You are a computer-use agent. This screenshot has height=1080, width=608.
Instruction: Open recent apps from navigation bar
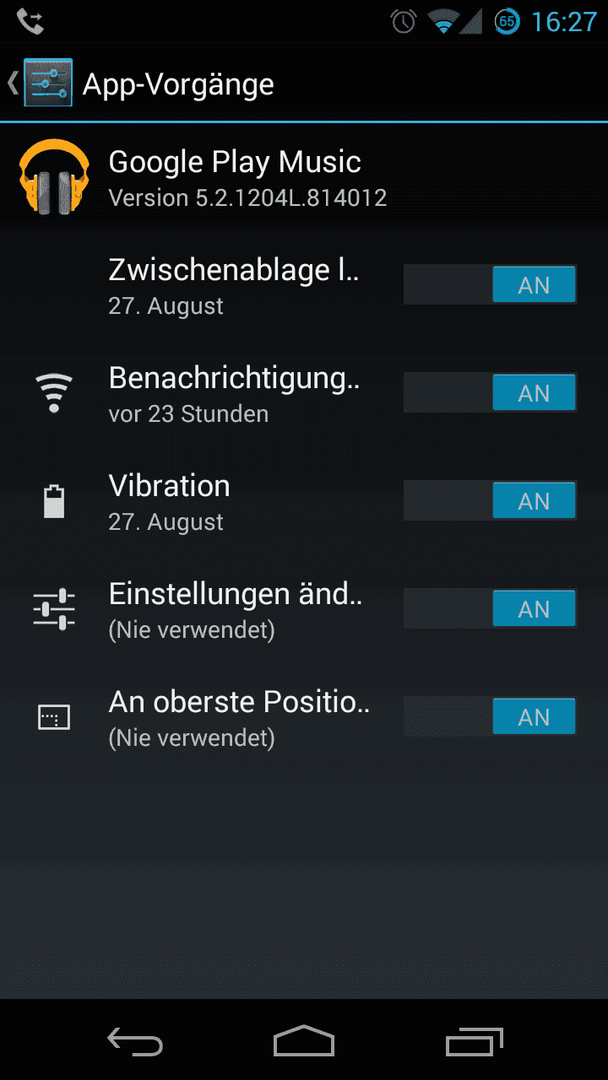pos(473,1041)
